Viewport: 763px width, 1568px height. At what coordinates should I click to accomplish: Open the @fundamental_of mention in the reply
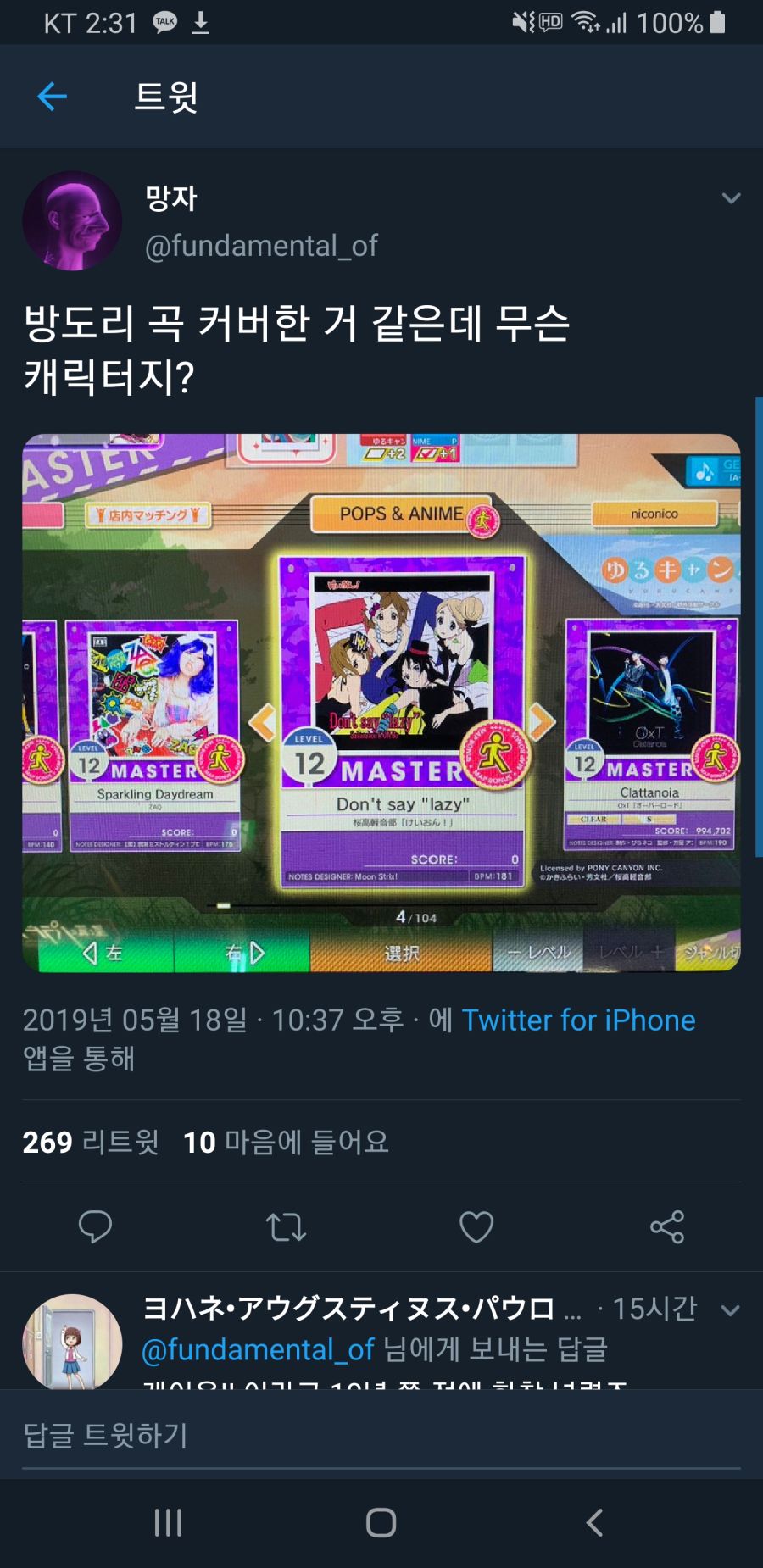(258, 1349)
